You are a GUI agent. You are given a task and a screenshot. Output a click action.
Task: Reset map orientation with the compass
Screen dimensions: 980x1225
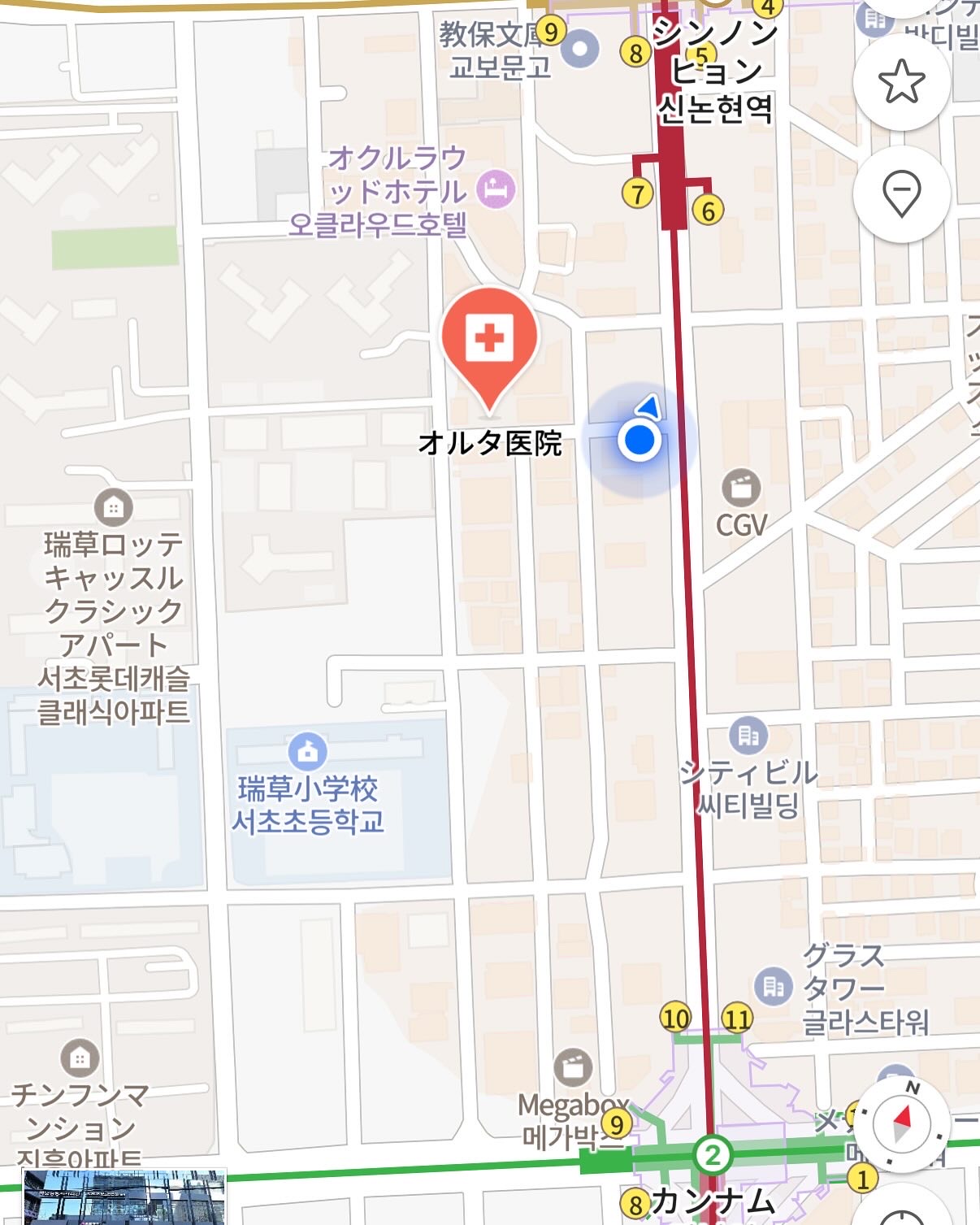point(901,1125)
